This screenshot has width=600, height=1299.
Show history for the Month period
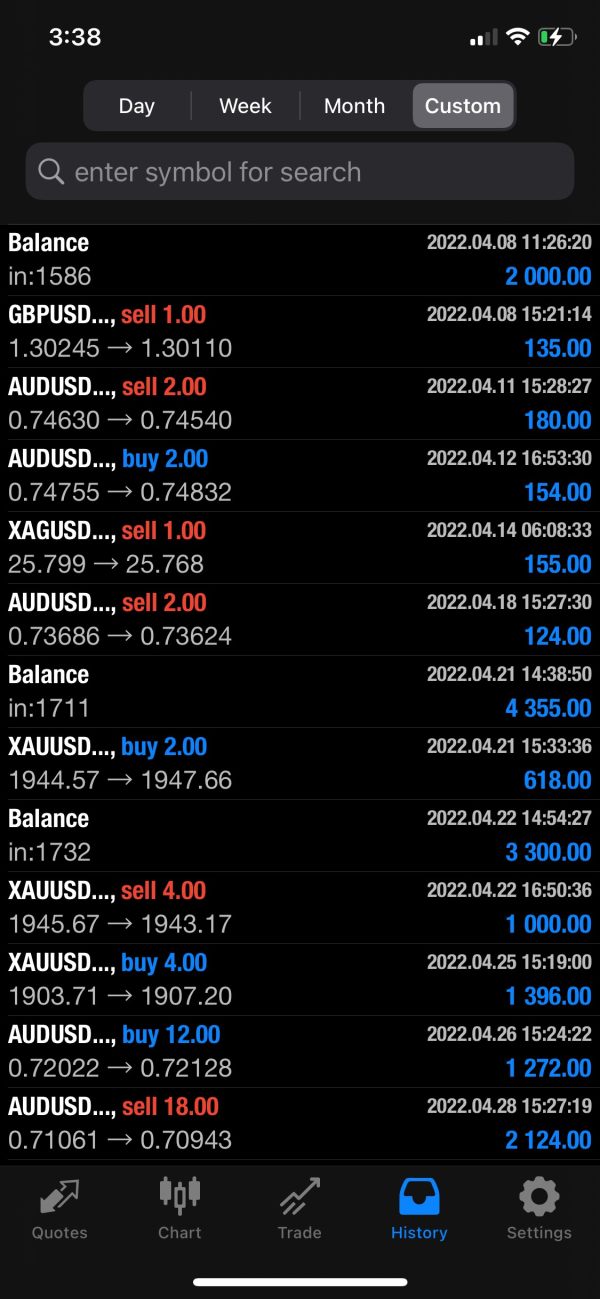click(354, 106)
